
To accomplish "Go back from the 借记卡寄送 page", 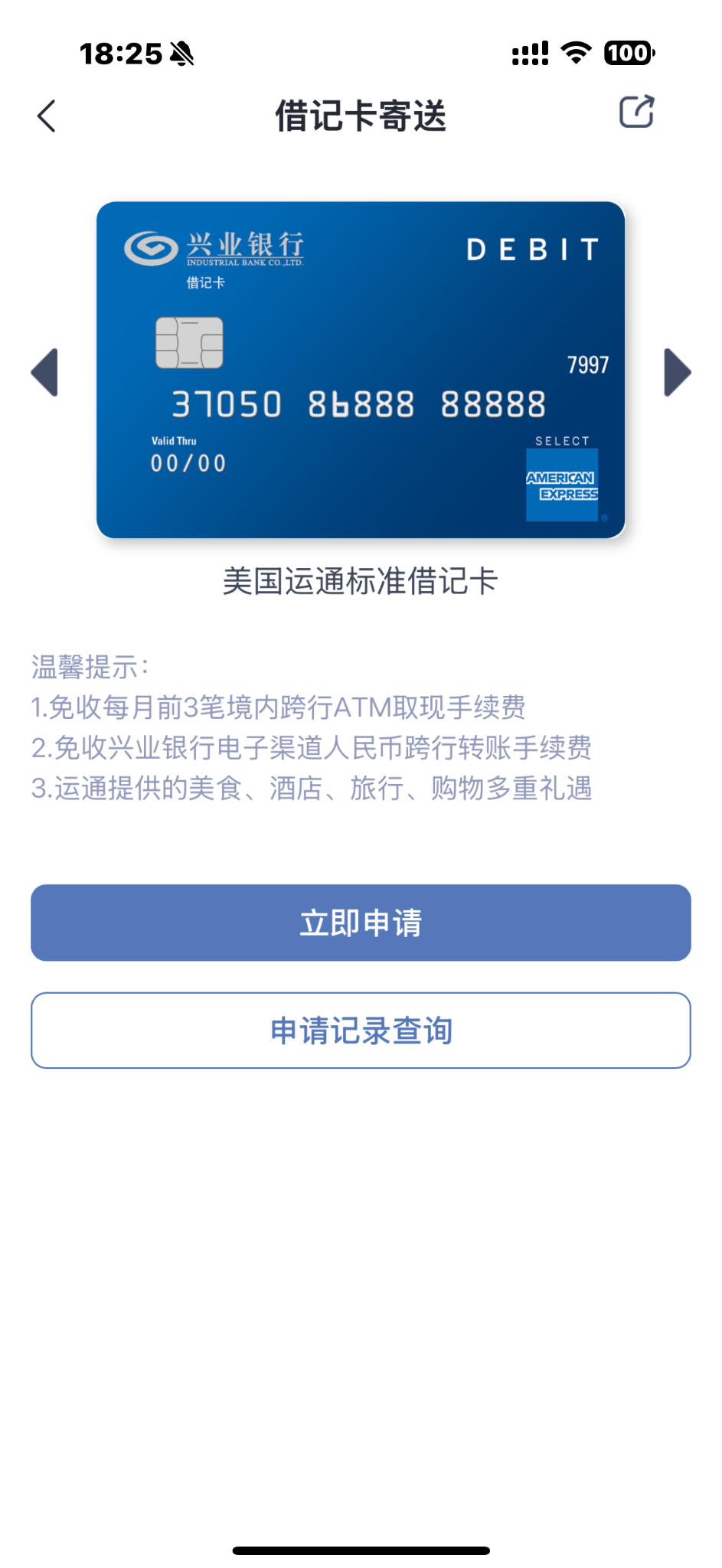I will tap(47, 116).
